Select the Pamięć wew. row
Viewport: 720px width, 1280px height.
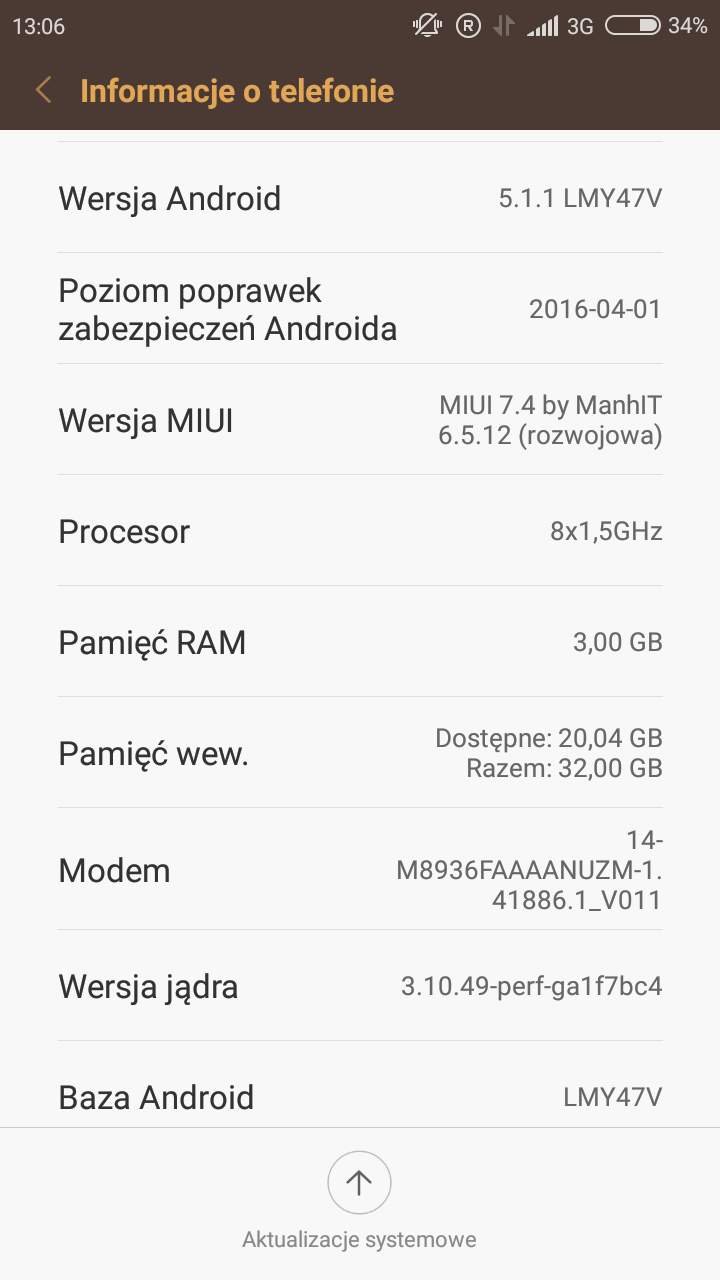click(360, 753)
